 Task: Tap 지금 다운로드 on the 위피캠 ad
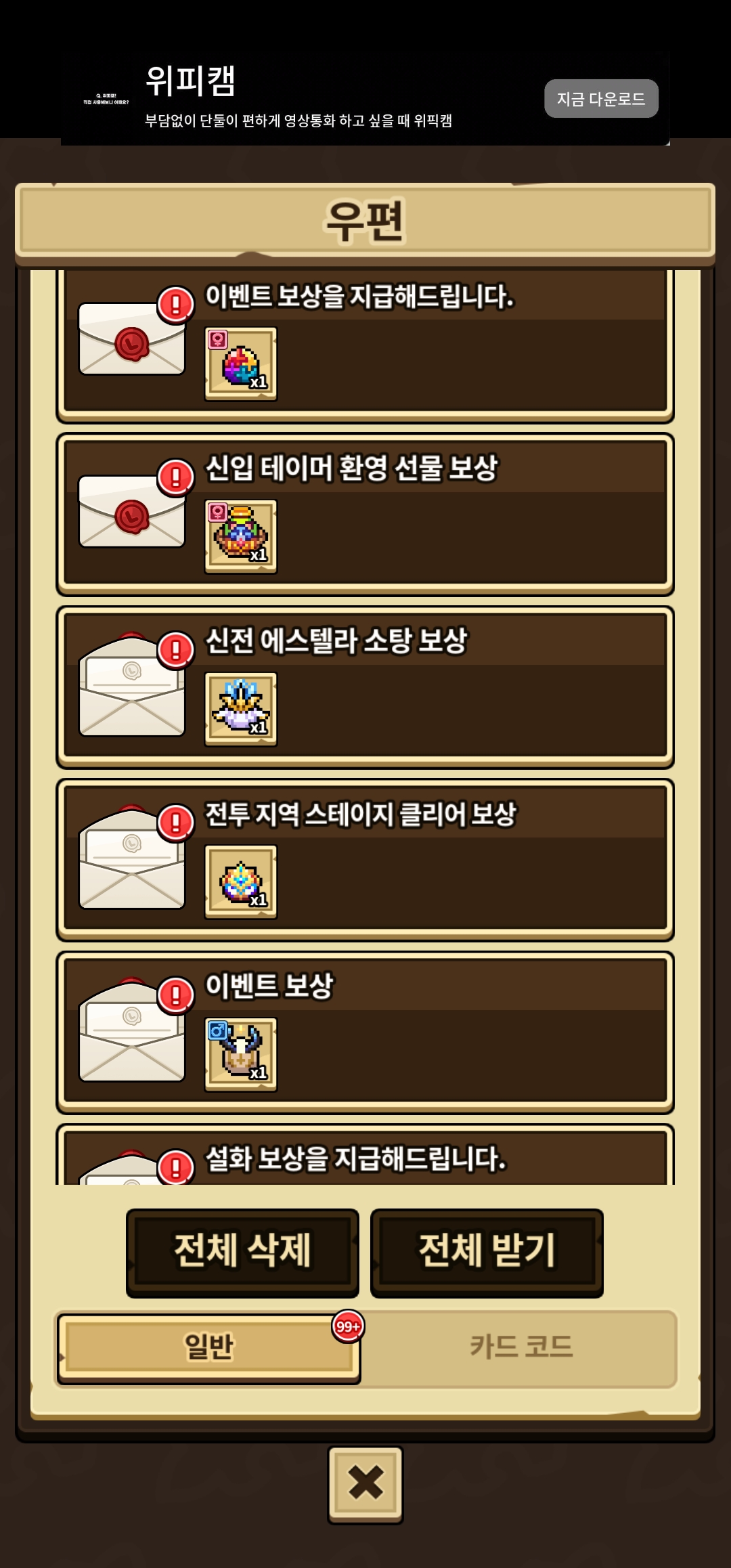(x=601, y=99)
